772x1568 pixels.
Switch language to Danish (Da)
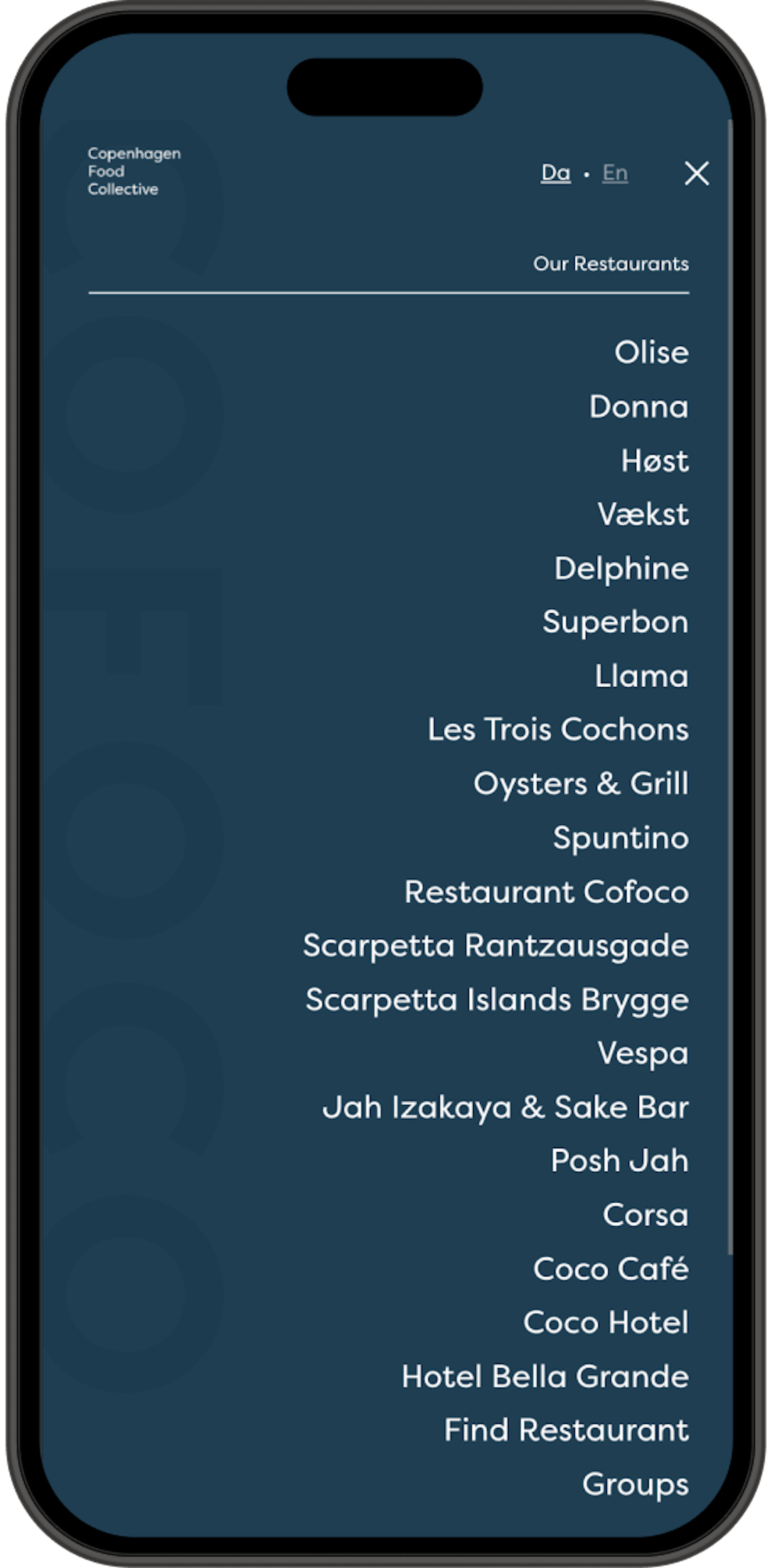click(555, 173)
